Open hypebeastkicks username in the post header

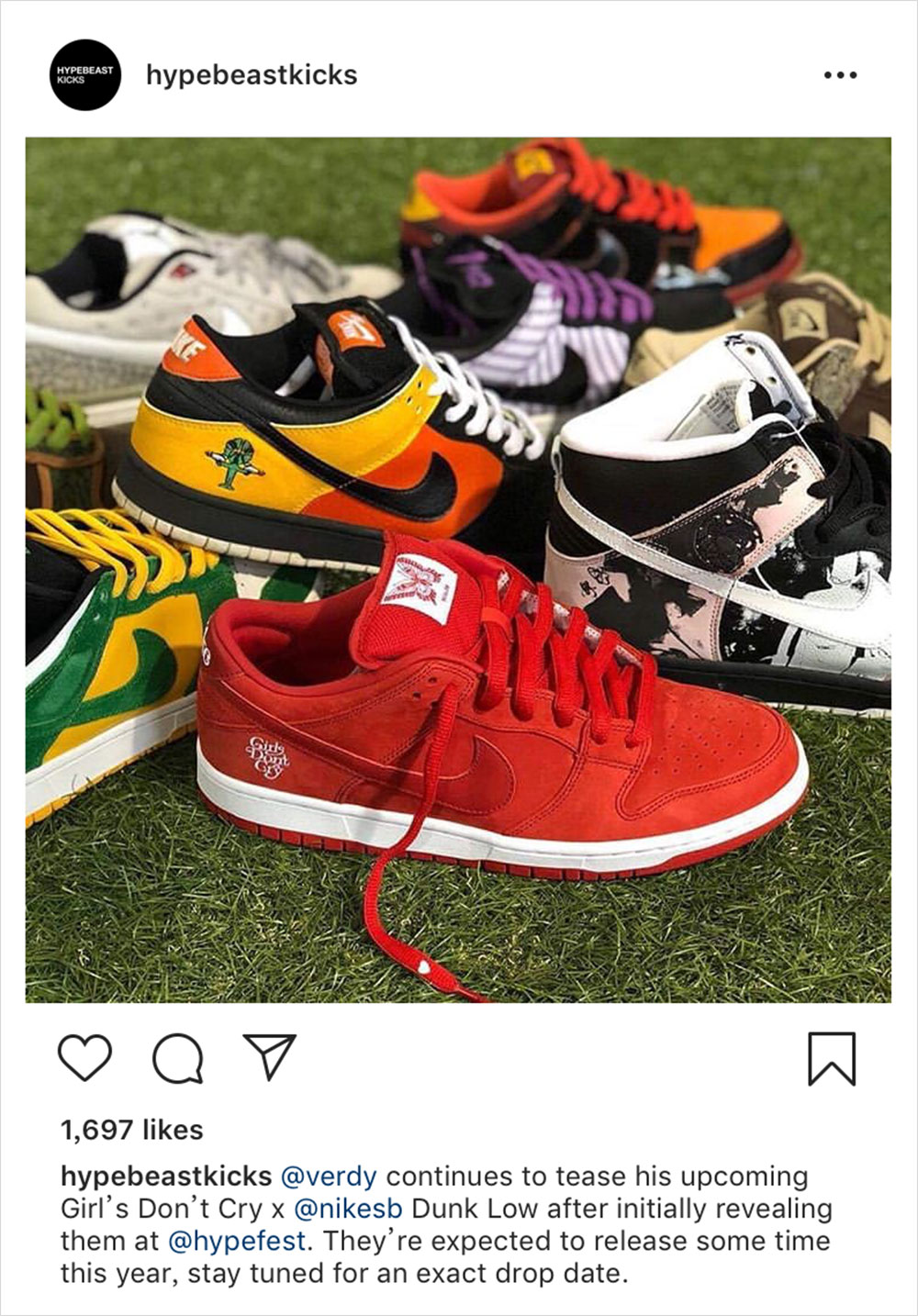(x=252, y=74)
